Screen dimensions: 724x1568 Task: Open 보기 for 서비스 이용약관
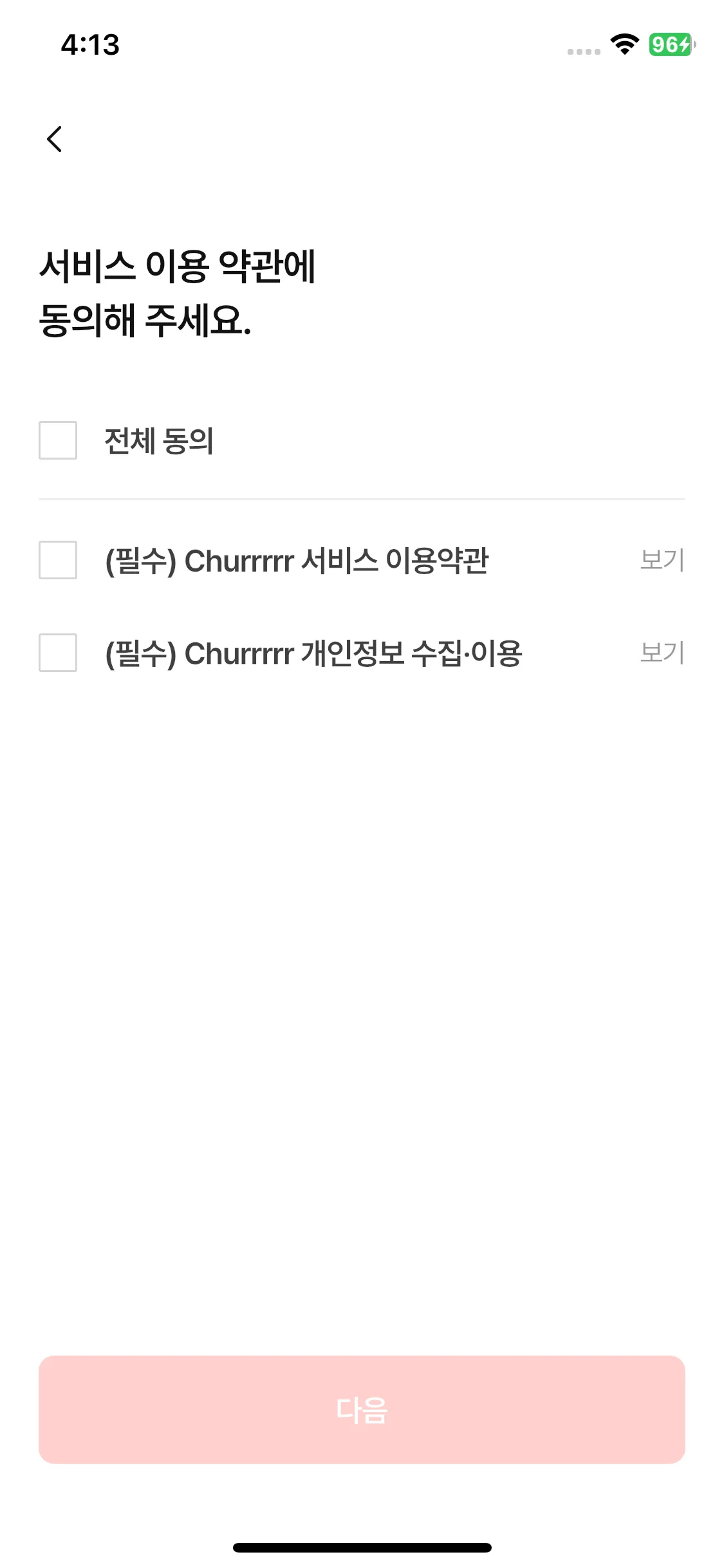pyautogui.click(x=662, y=560)
